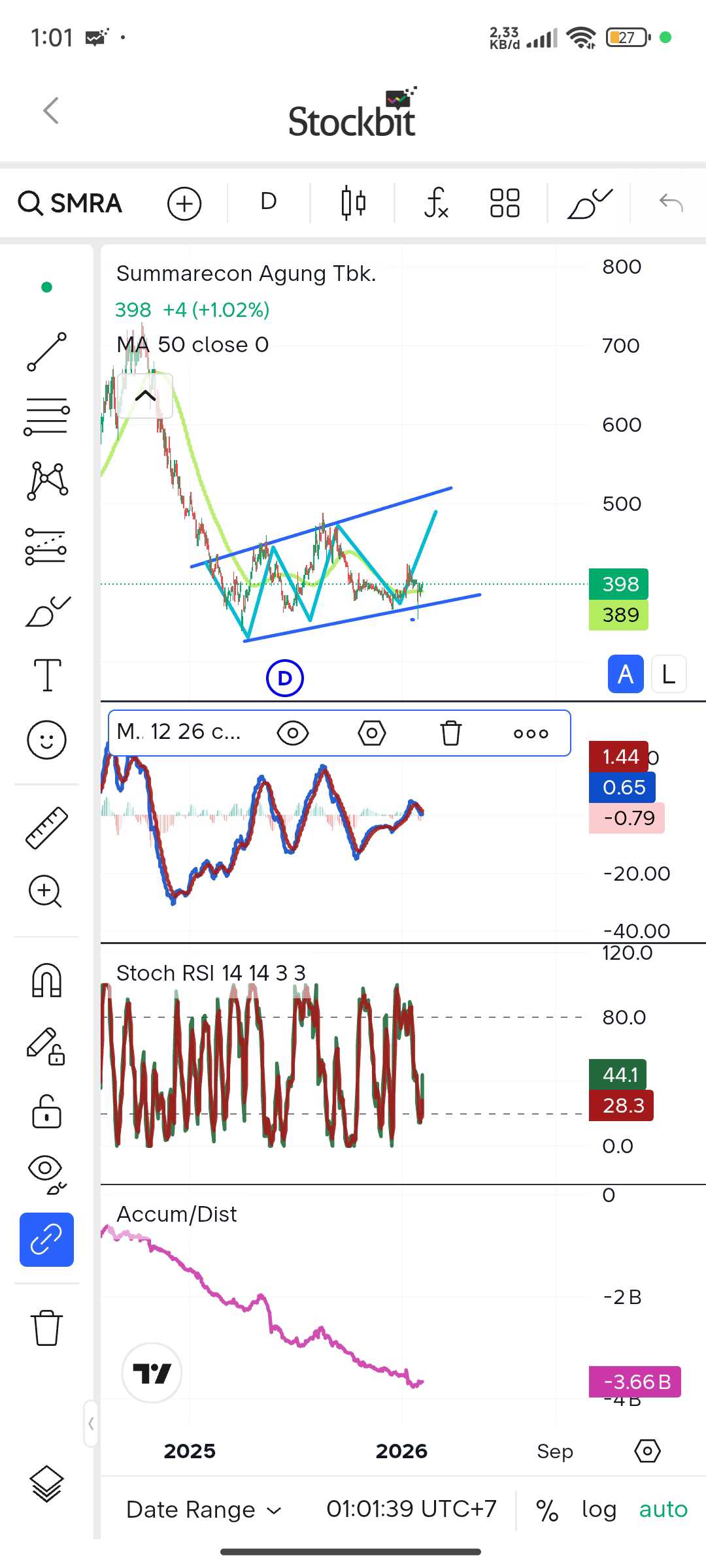Undo the last chart action
Screen dimensions: 706x1568
click(x=671, y=203)
